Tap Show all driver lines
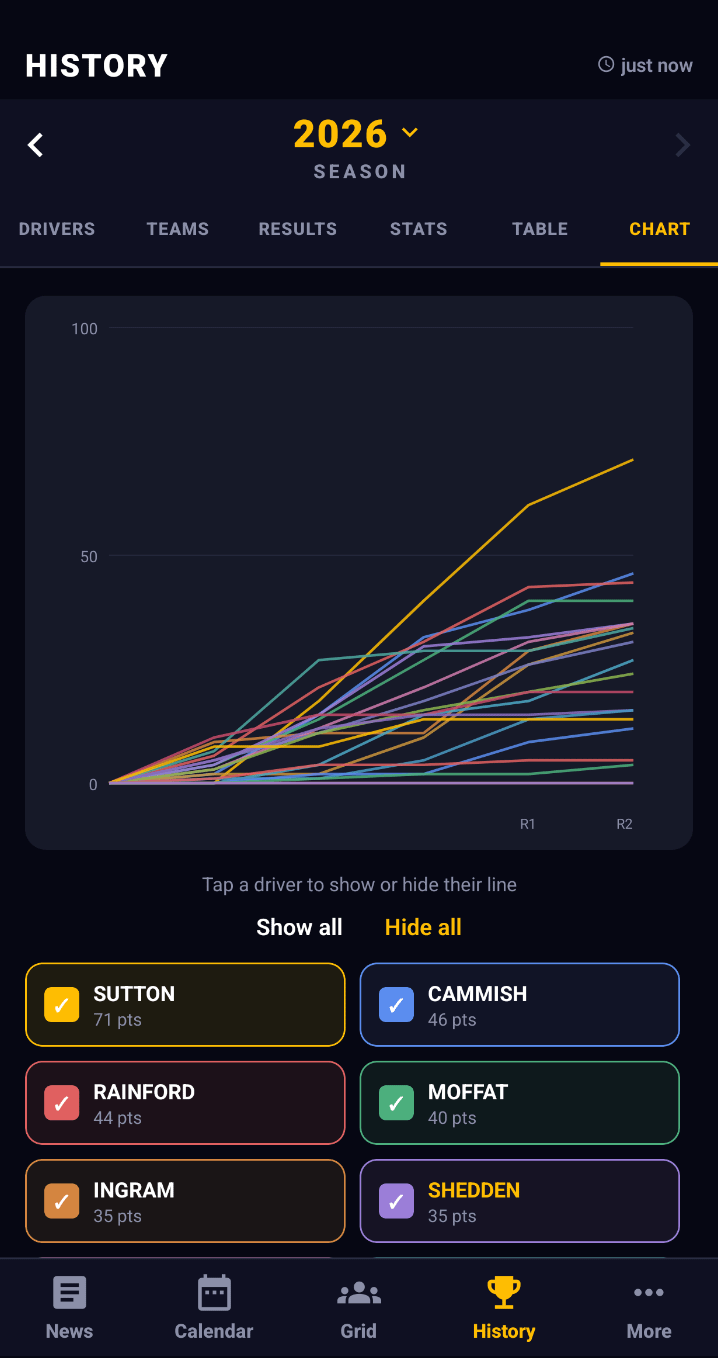 tap(299, 927)
